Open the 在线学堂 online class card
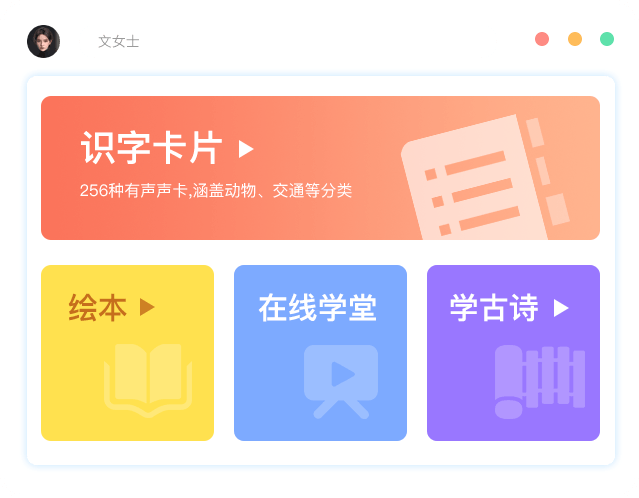The height and width of the screenshot is (498, 639). point(320,353)
